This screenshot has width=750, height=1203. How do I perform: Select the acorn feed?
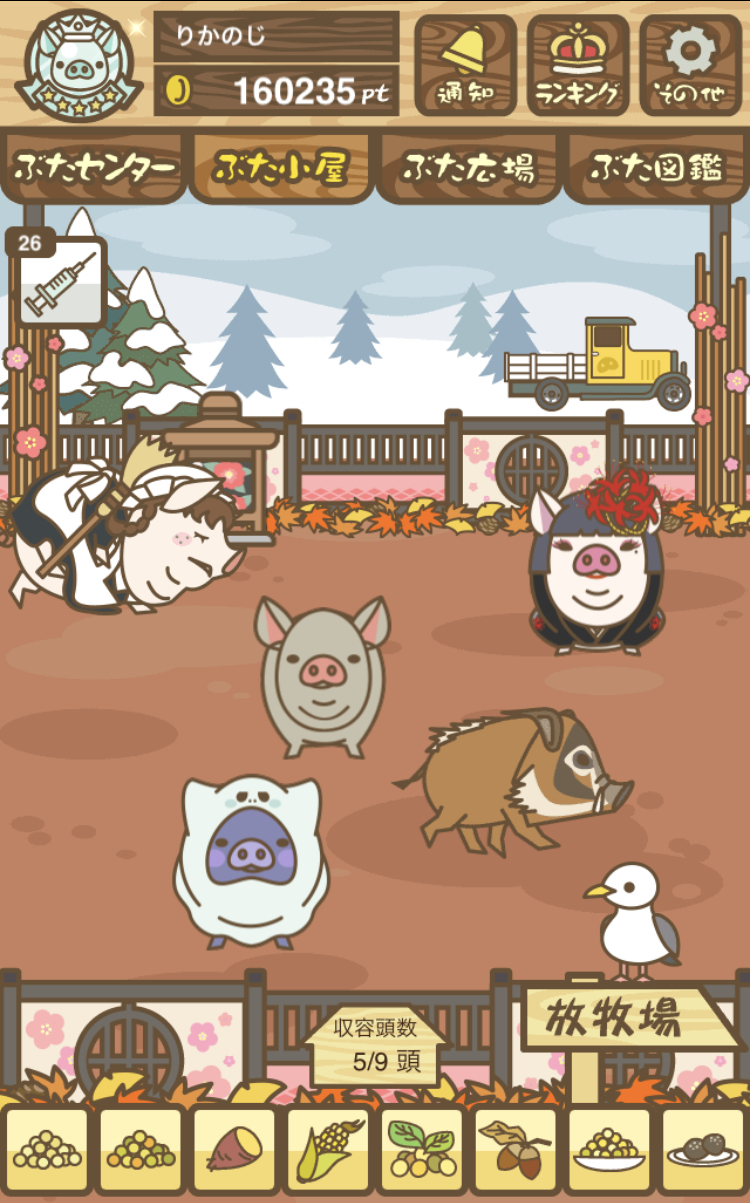click(514, 1148)
